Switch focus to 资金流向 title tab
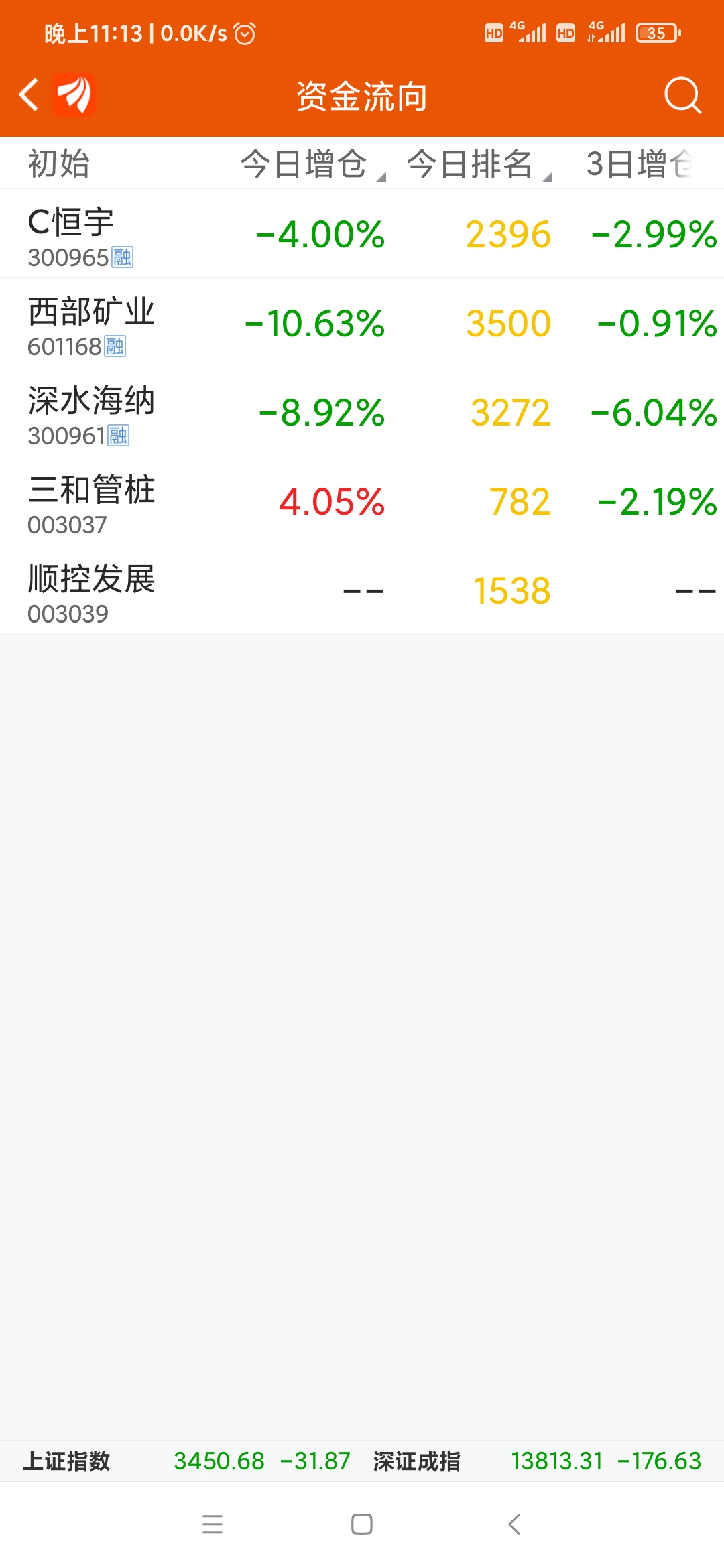 tap(361, 95)
